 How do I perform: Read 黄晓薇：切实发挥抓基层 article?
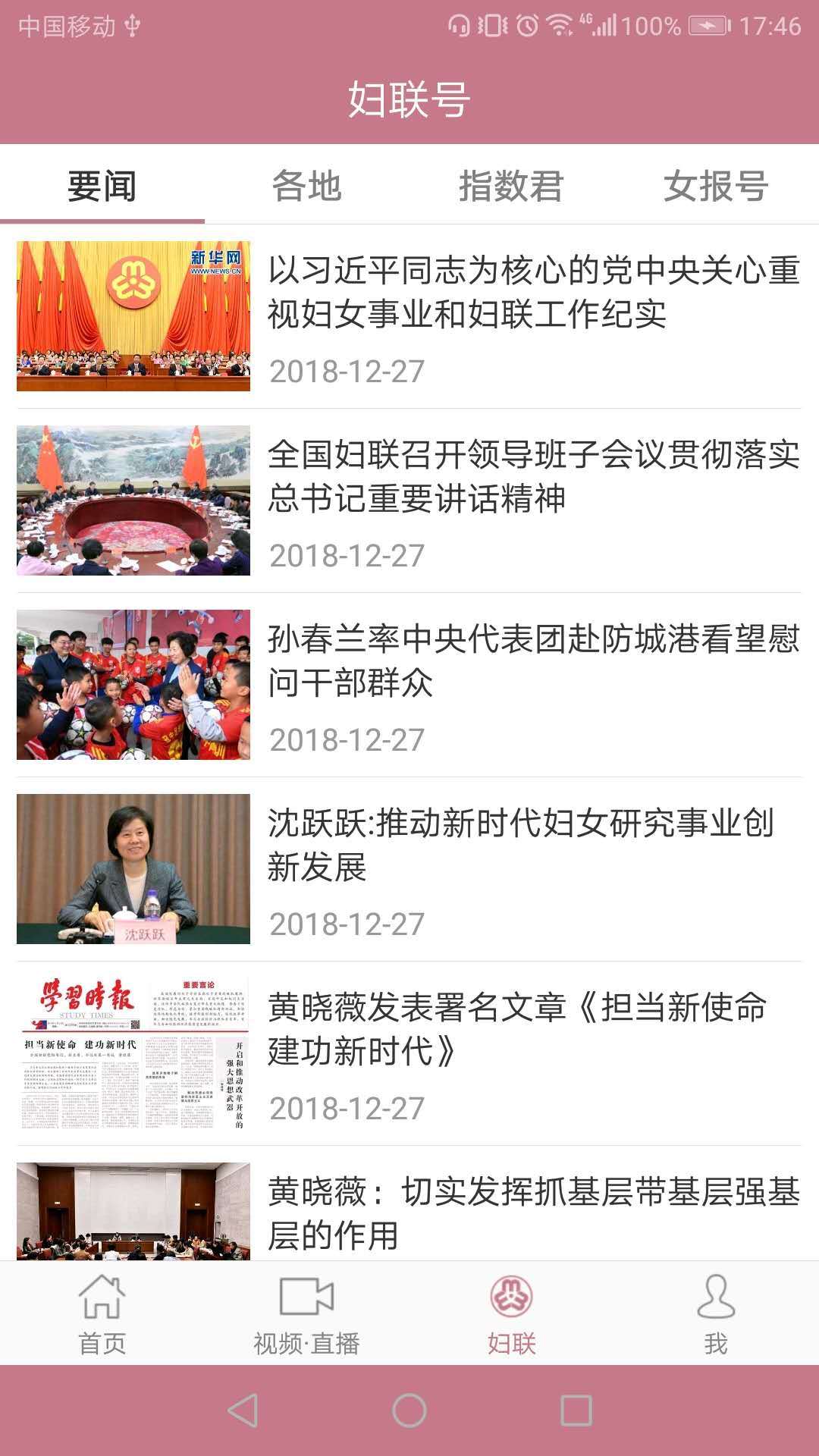coord(533,1212)
